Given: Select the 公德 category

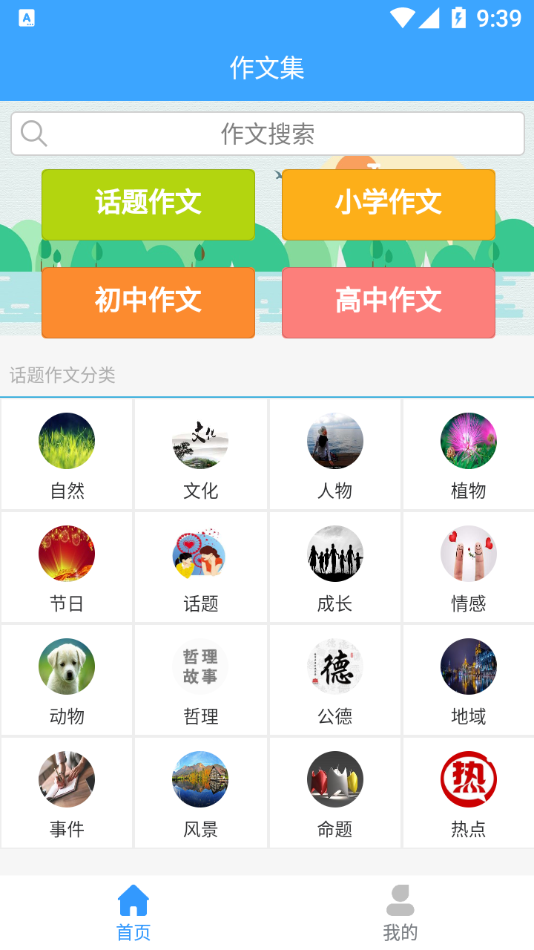Looking at the screenshot, I should tap(335, 680).
